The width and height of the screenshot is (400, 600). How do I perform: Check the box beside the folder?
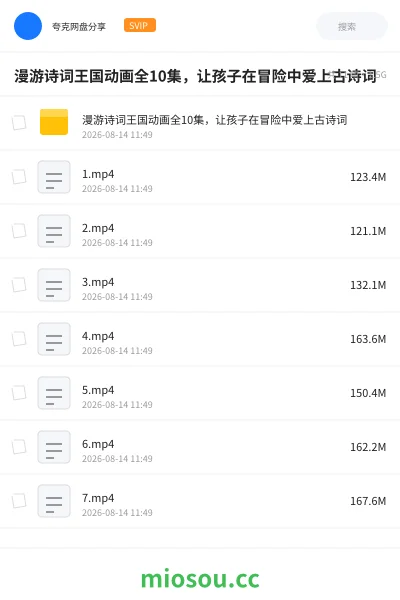click(x=19, y=123)
